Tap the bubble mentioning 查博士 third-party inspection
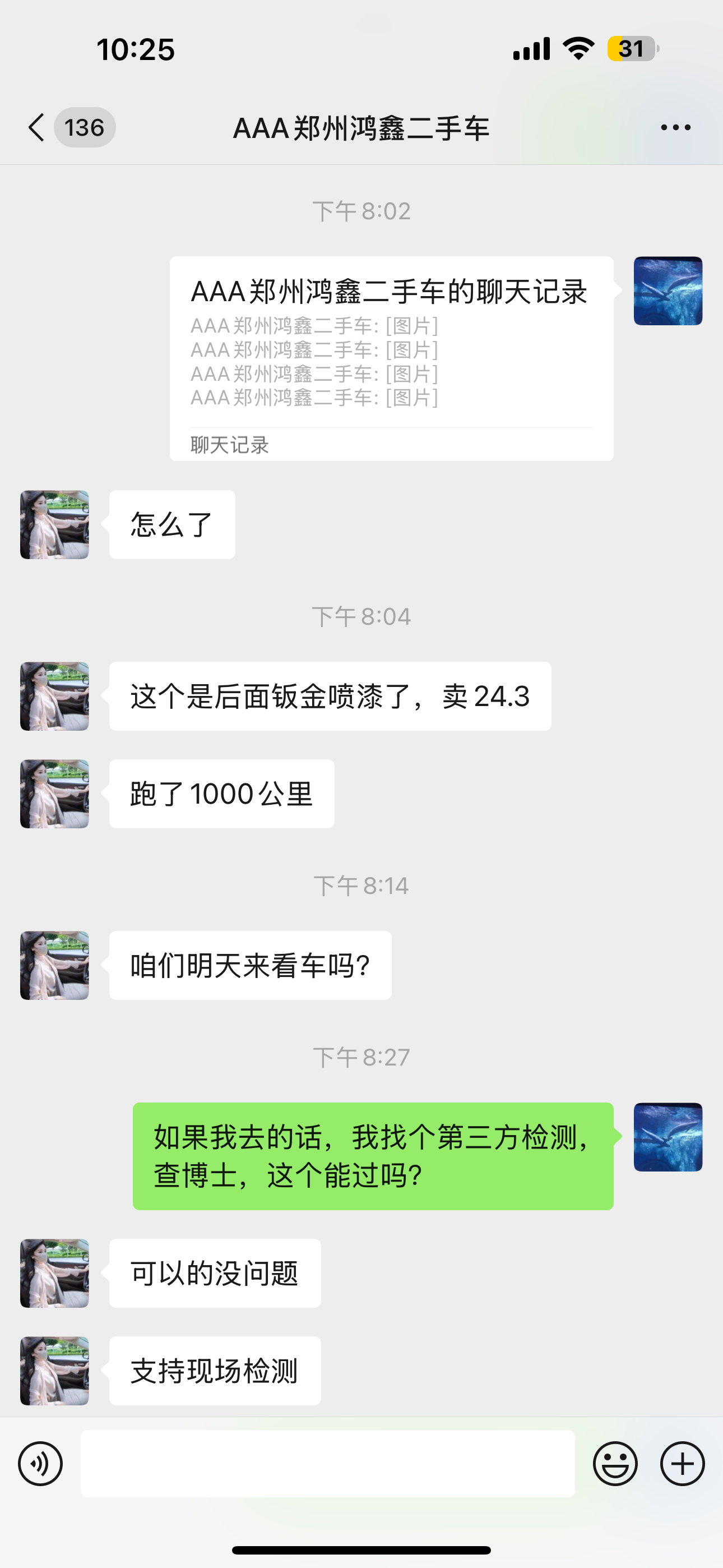This screenshot has height=1568, width=723. 373,1157
